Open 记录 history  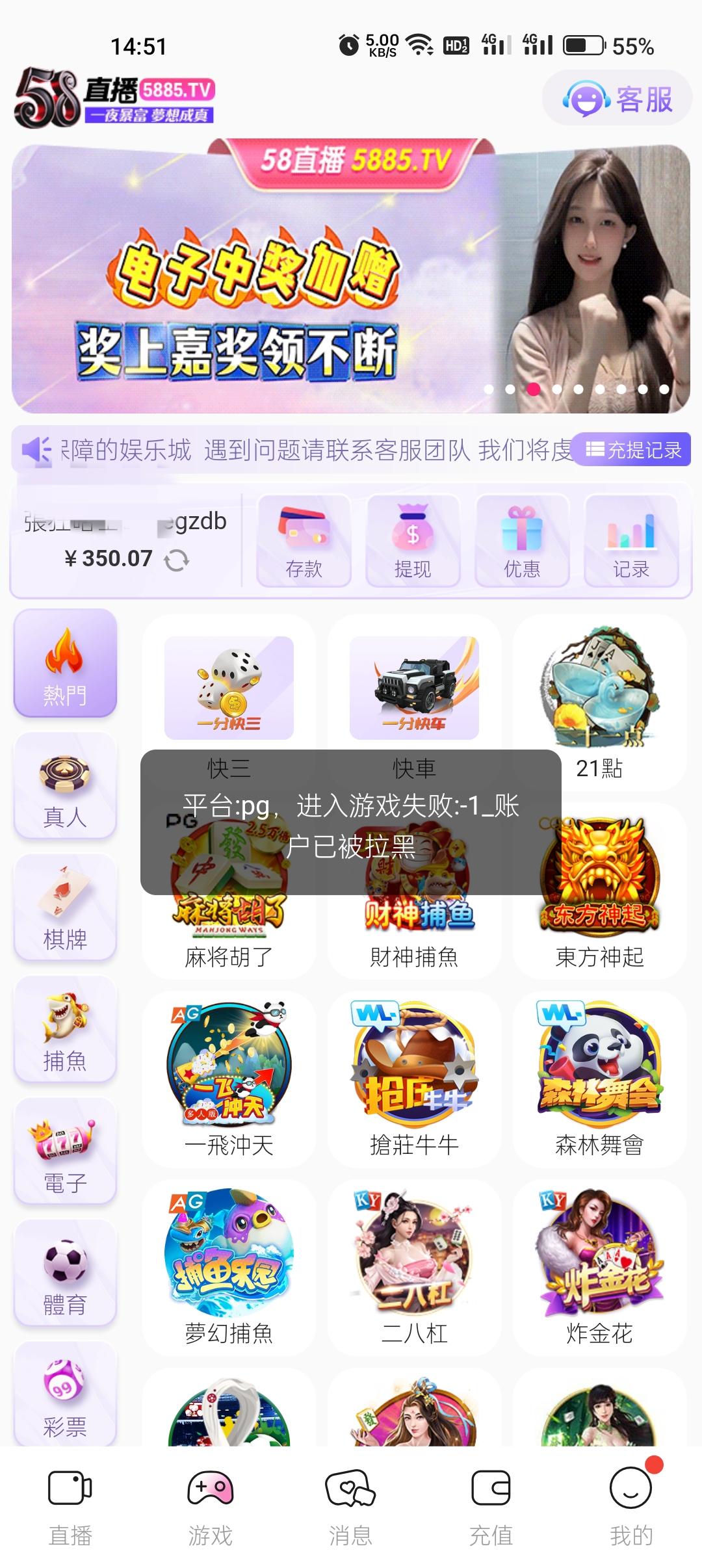[631, 541]
